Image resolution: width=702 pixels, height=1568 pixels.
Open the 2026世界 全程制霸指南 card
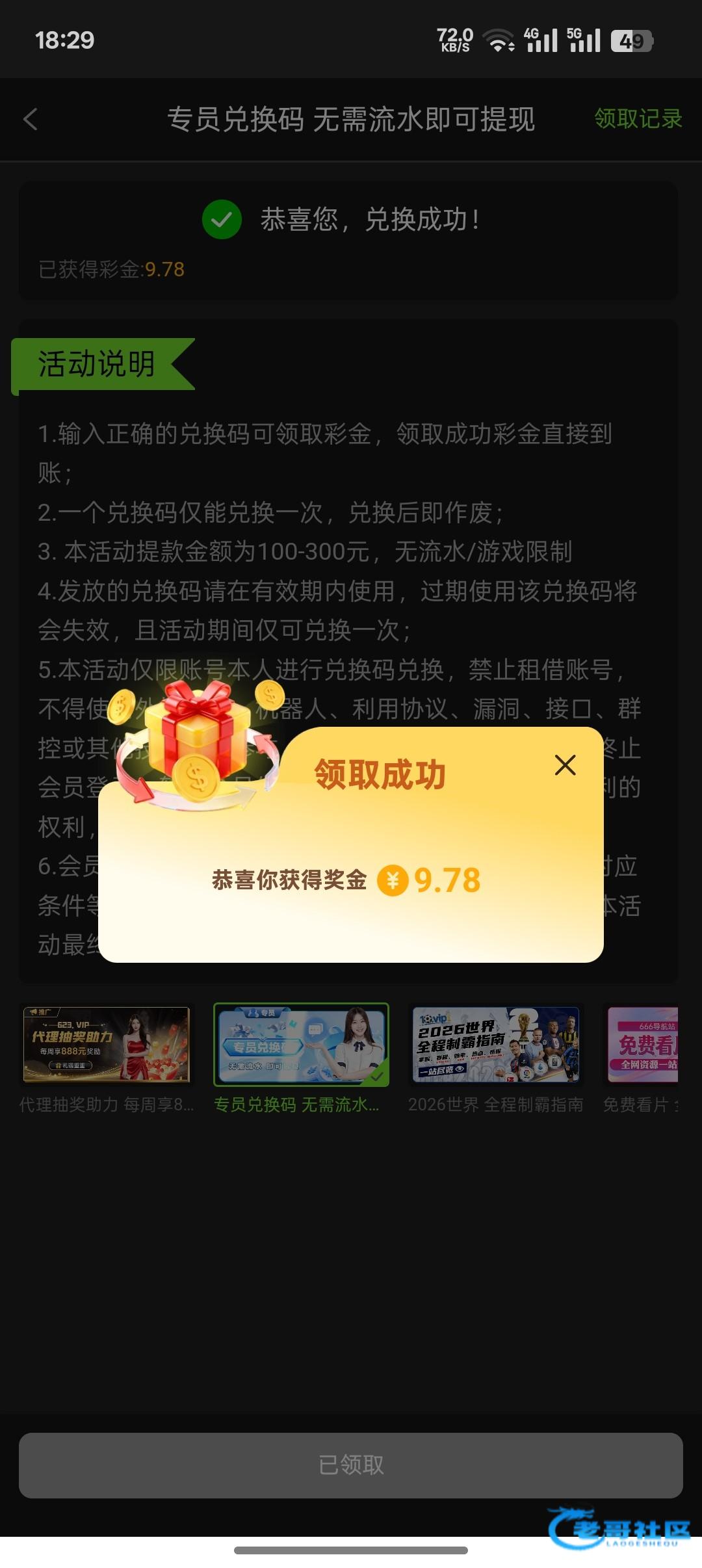click(496, 1045)
